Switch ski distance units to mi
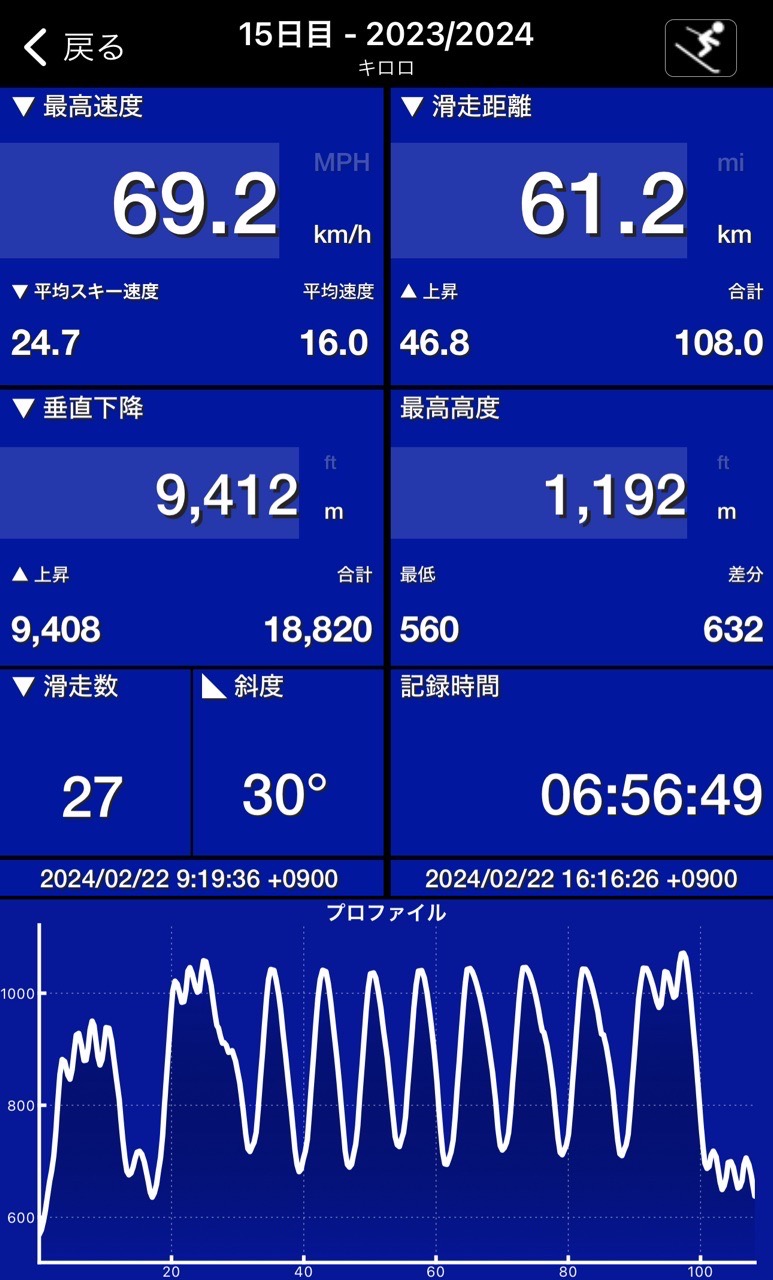 731,162
